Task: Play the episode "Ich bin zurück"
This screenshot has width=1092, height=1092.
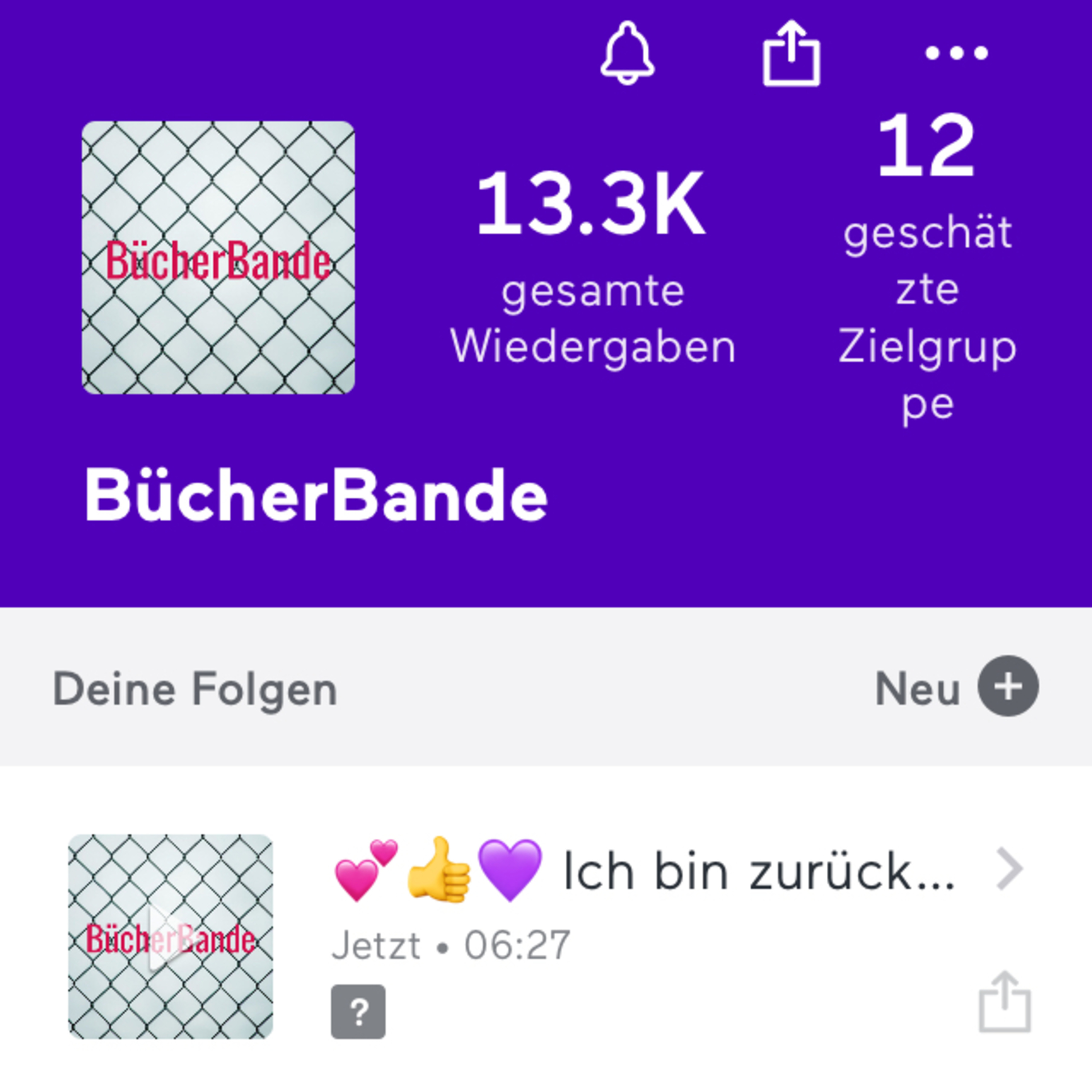Action: click(170, 937)
